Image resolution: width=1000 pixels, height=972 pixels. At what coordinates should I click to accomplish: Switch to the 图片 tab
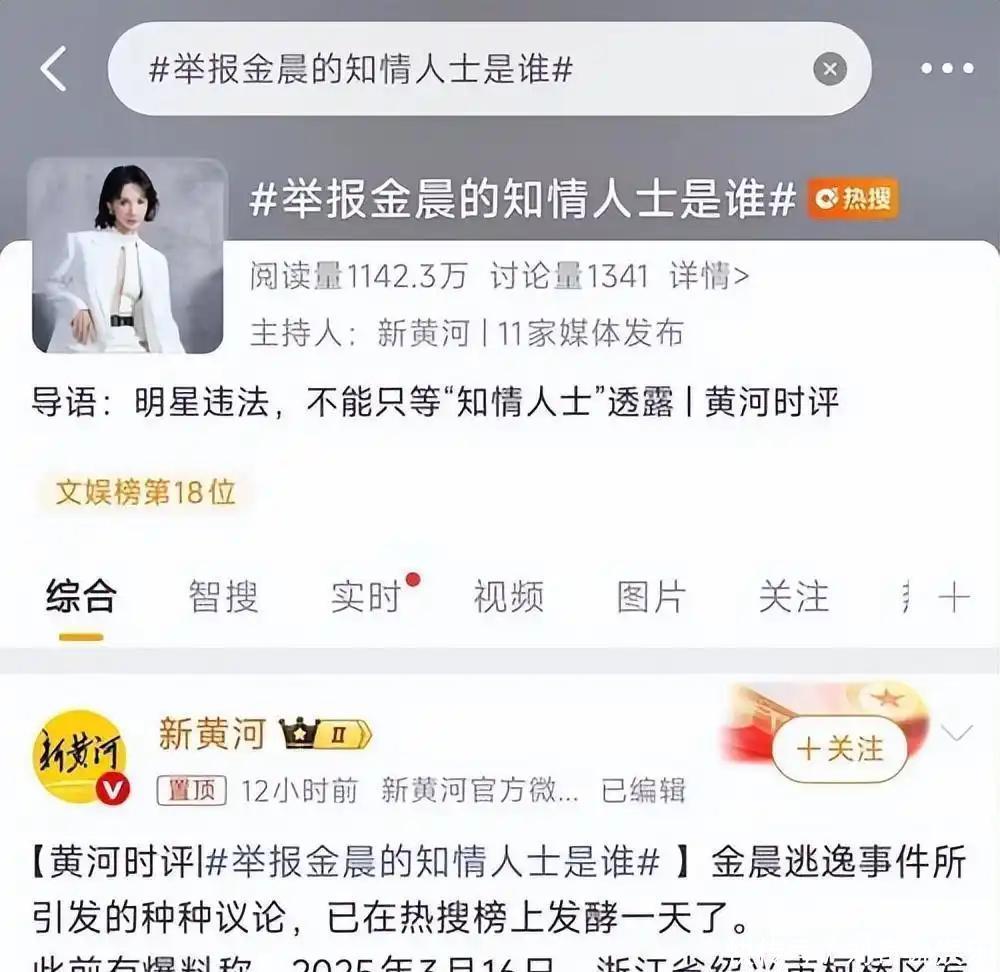click(651, 598)
